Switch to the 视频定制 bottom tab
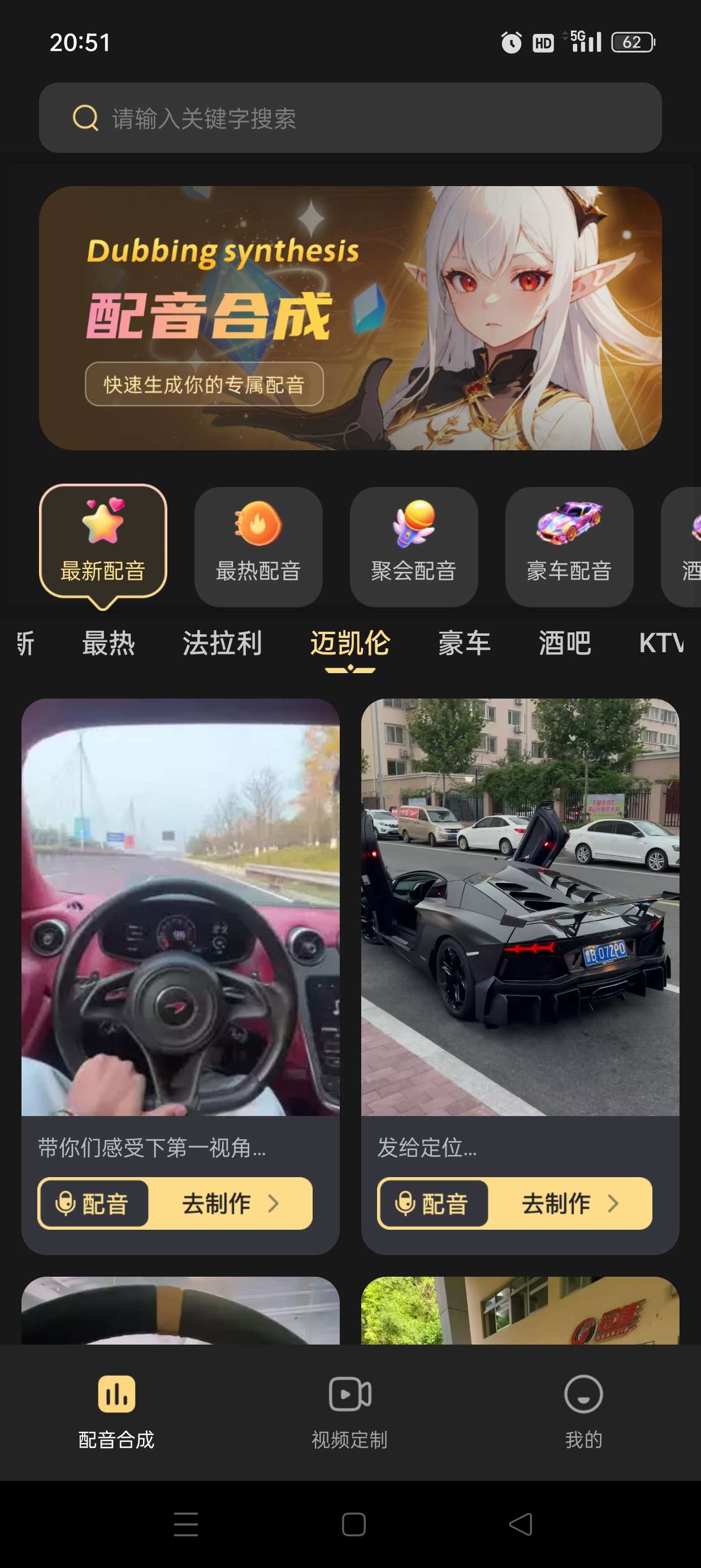 click(x=349, y=1411)
